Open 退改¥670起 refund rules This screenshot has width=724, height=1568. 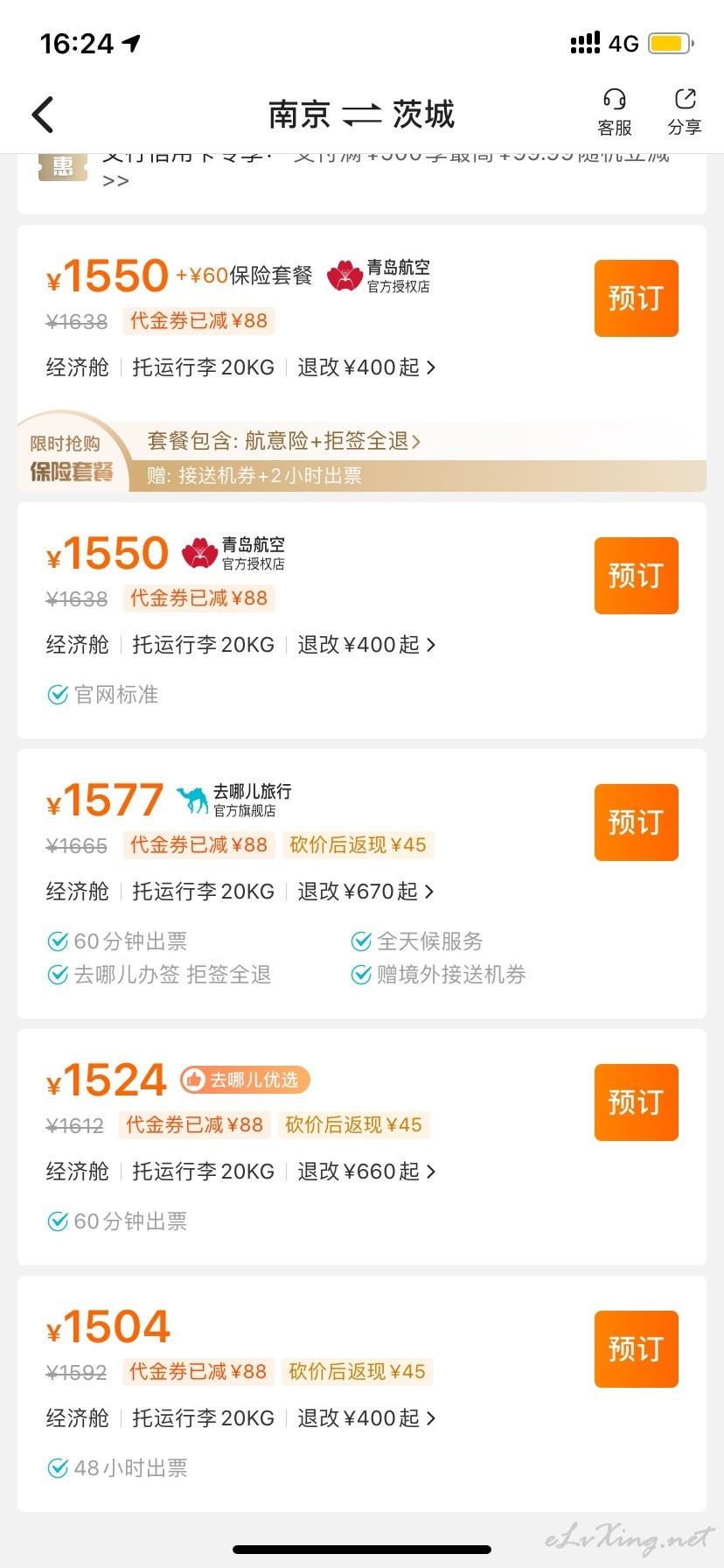pos(365,892)
